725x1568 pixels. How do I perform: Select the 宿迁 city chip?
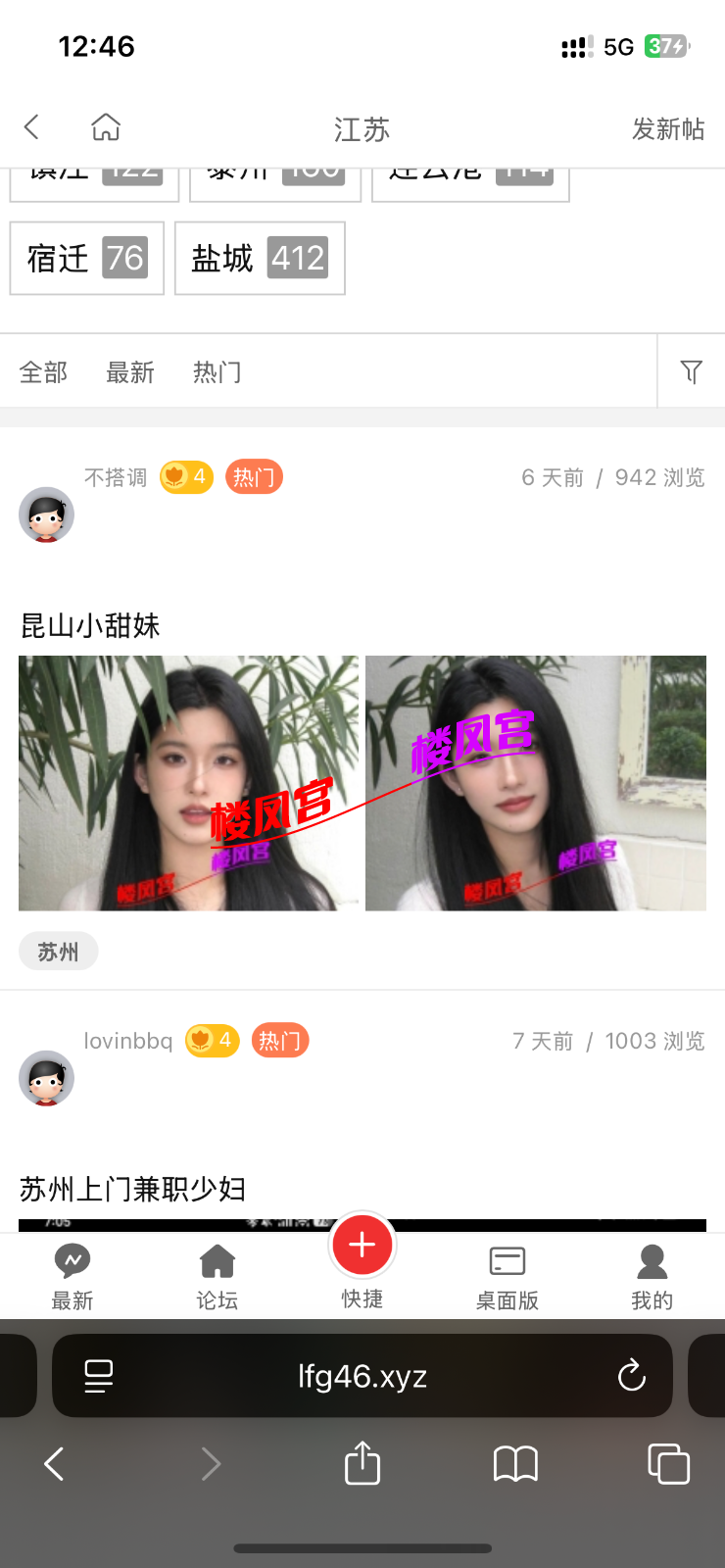[x=86, y=259]
